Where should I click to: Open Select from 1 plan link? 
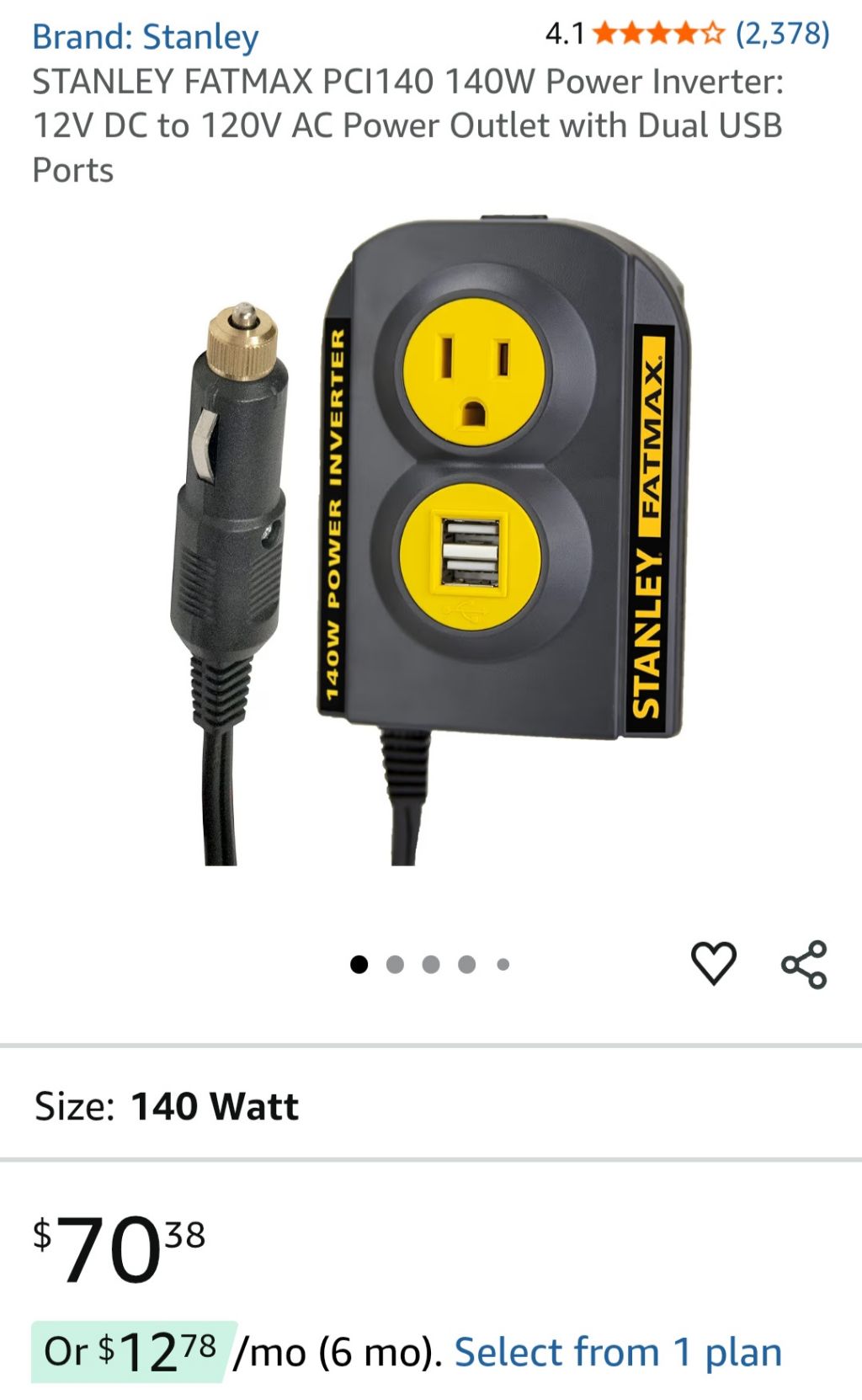pyautogui.click(x=618, y=1352)
